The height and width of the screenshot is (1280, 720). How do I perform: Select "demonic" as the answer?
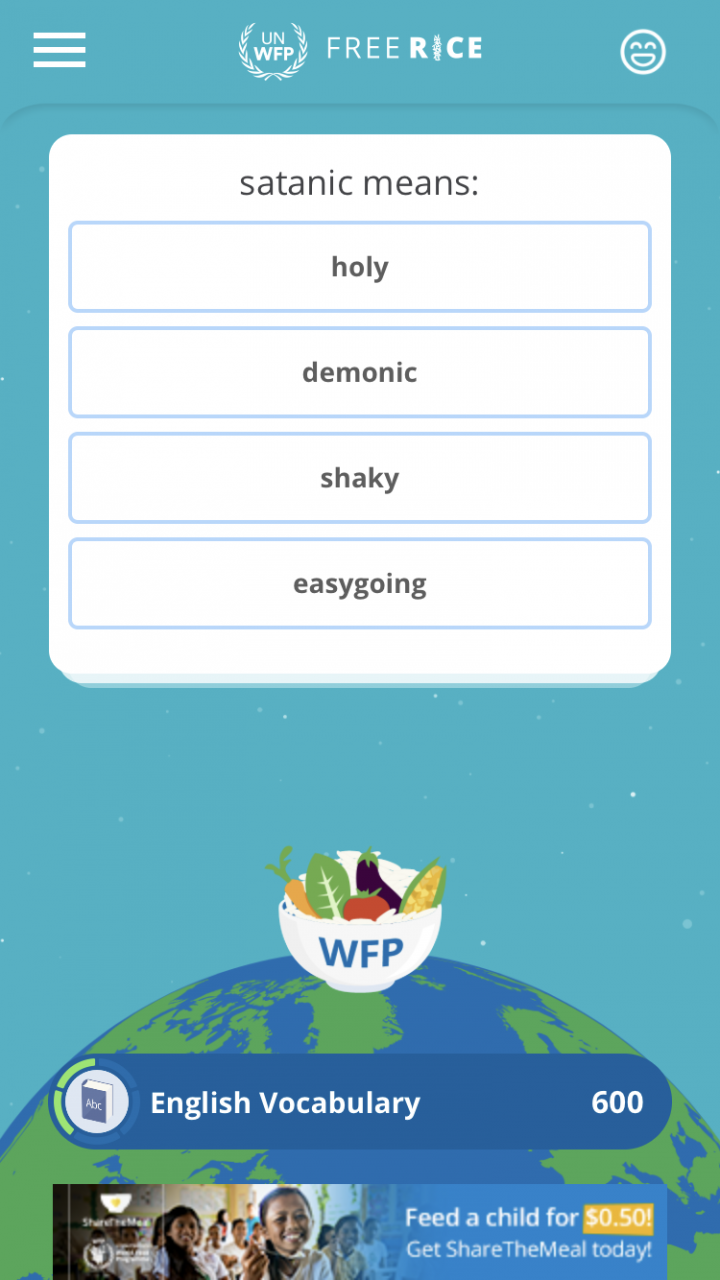tap(360, 372)
